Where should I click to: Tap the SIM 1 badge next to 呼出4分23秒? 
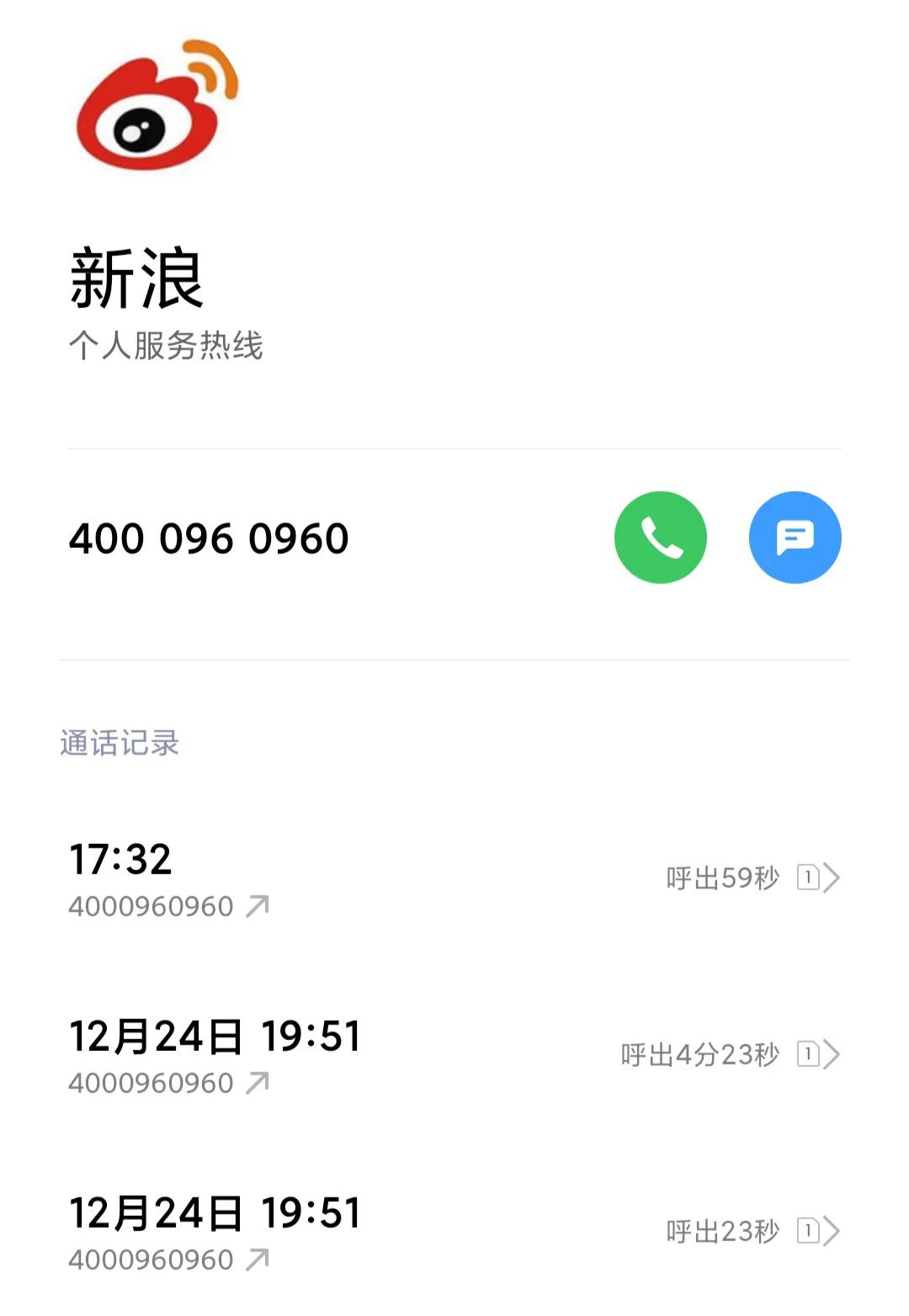[x=810, y=1053]
